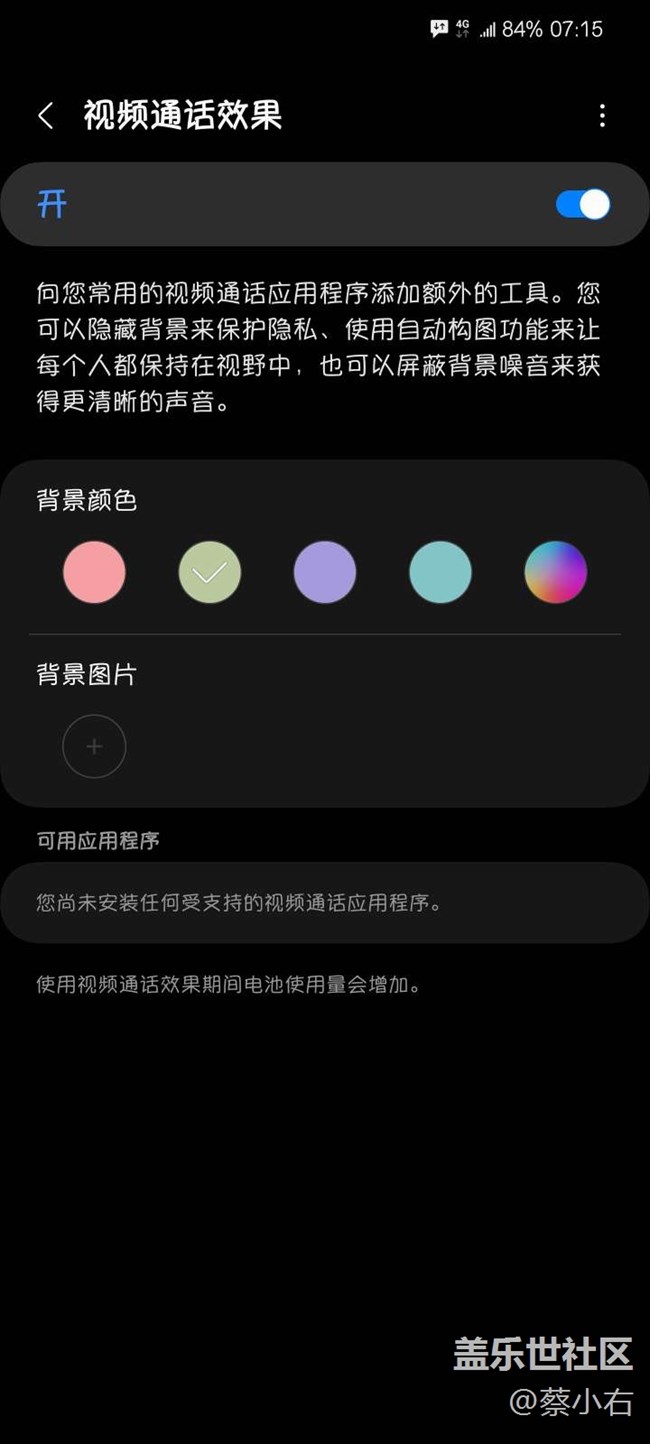Choose the checked green background color
The image size is (650, 1444).
pos(210,572)
